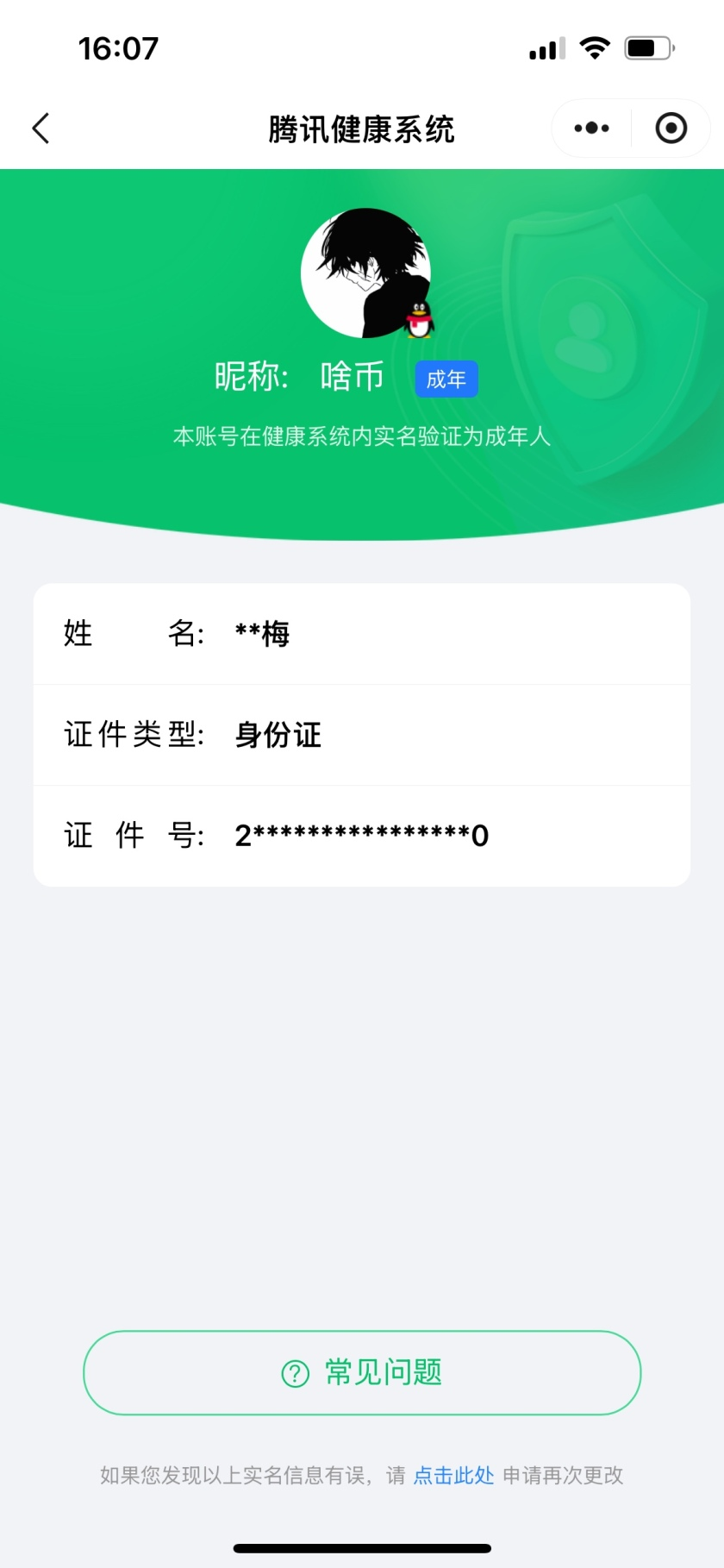This screenshot has height=1568, width=724.
Task: Tap the battery indicator
Action: [x=651, y=49]
